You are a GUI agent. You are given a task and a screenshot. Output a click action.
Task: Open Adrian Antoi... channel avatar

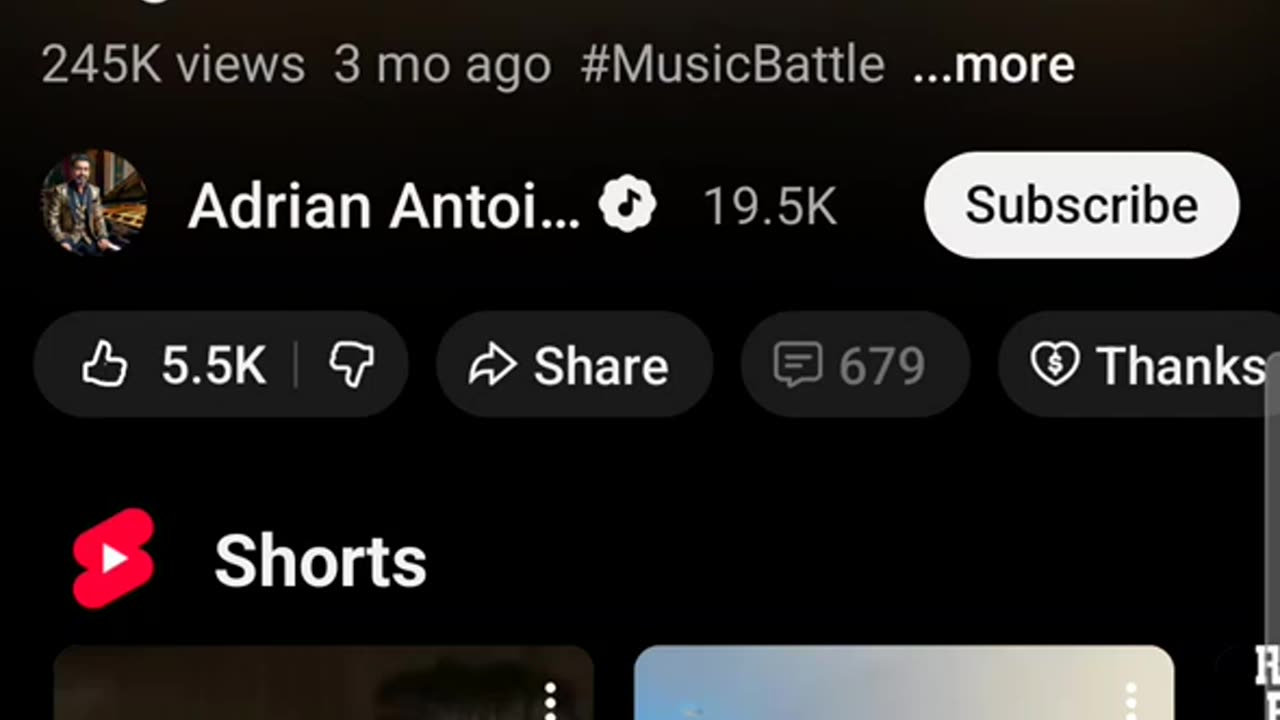coord(95,204)
